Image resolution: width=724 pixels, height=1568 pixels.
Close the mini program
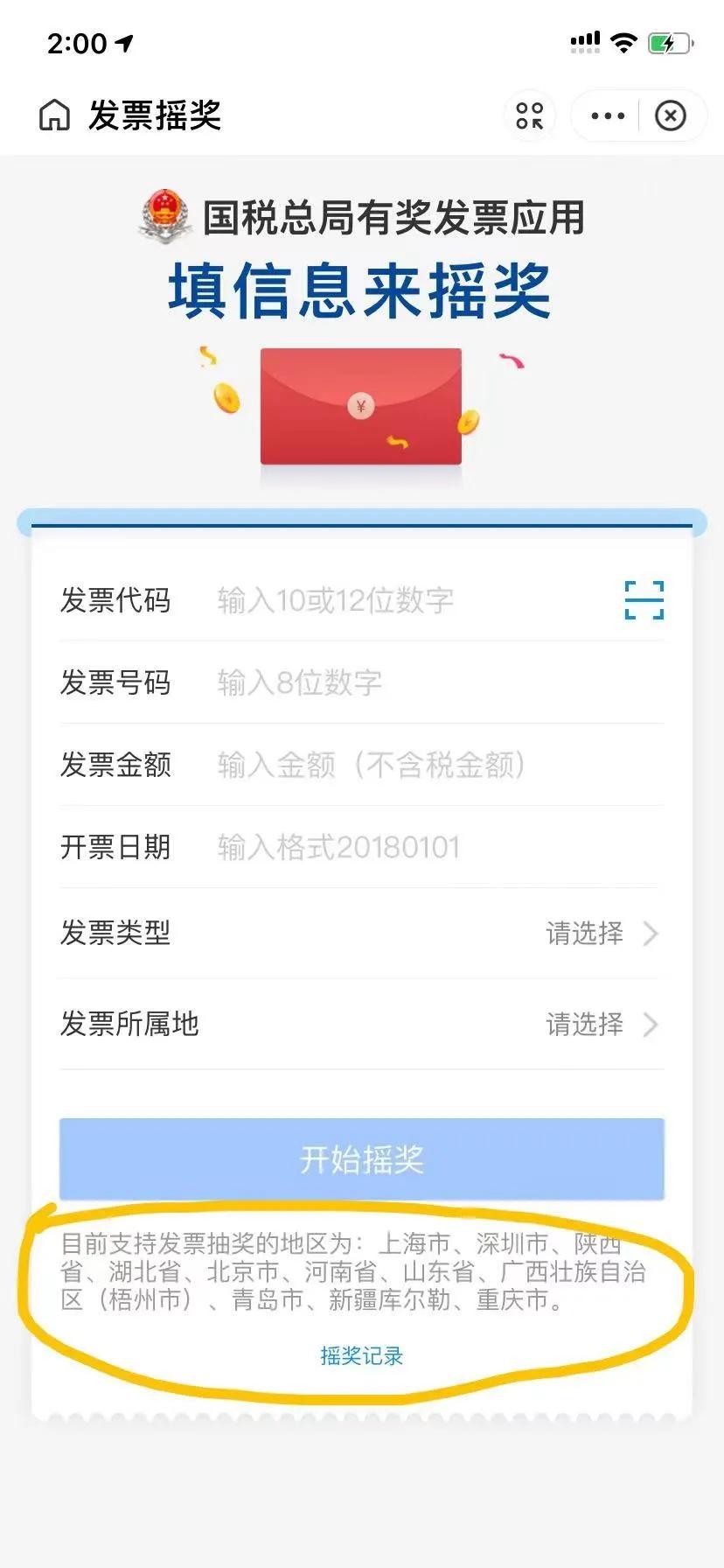click(x=671, y=115)
